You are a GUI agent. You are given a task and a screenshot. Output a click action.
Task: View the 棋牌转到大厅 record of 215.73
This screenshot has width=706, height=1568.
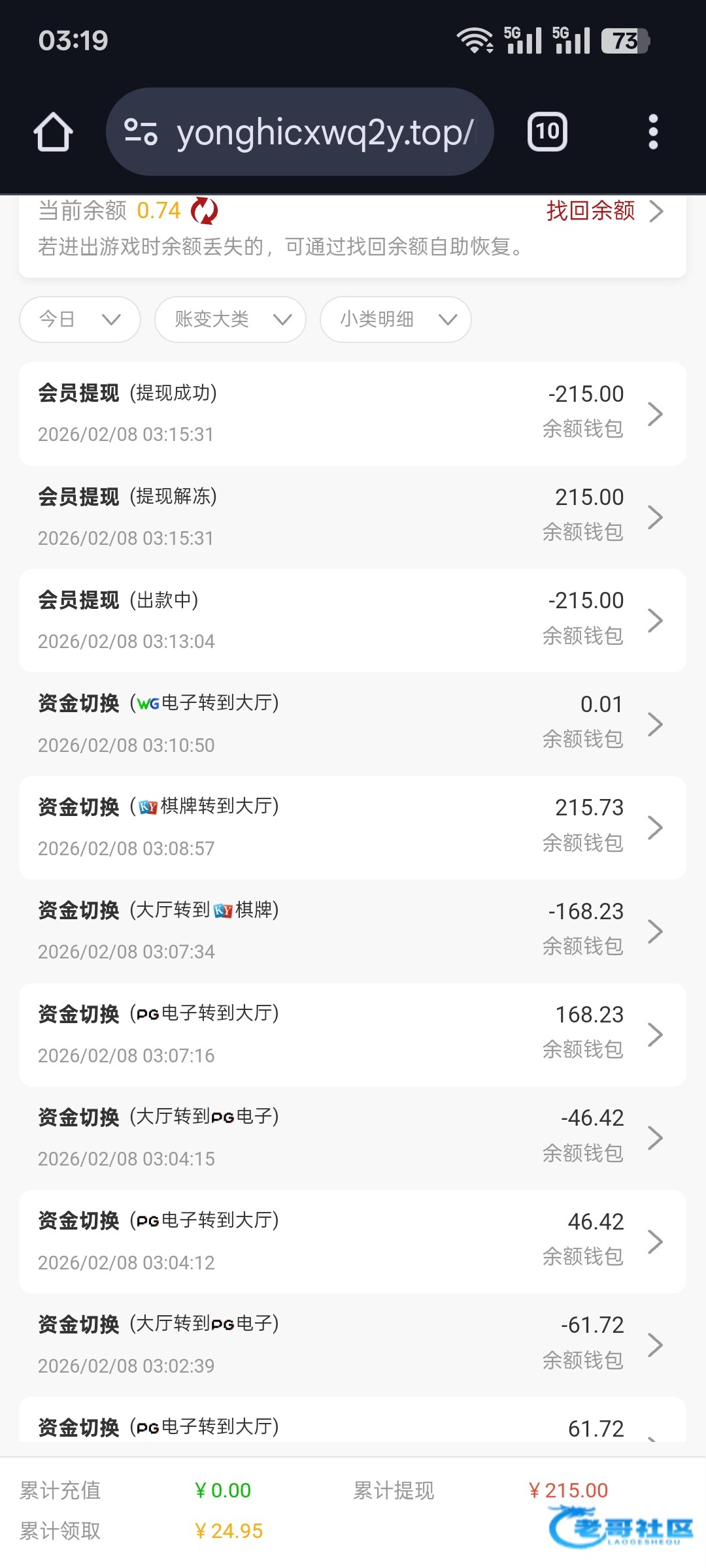(352, 827)
